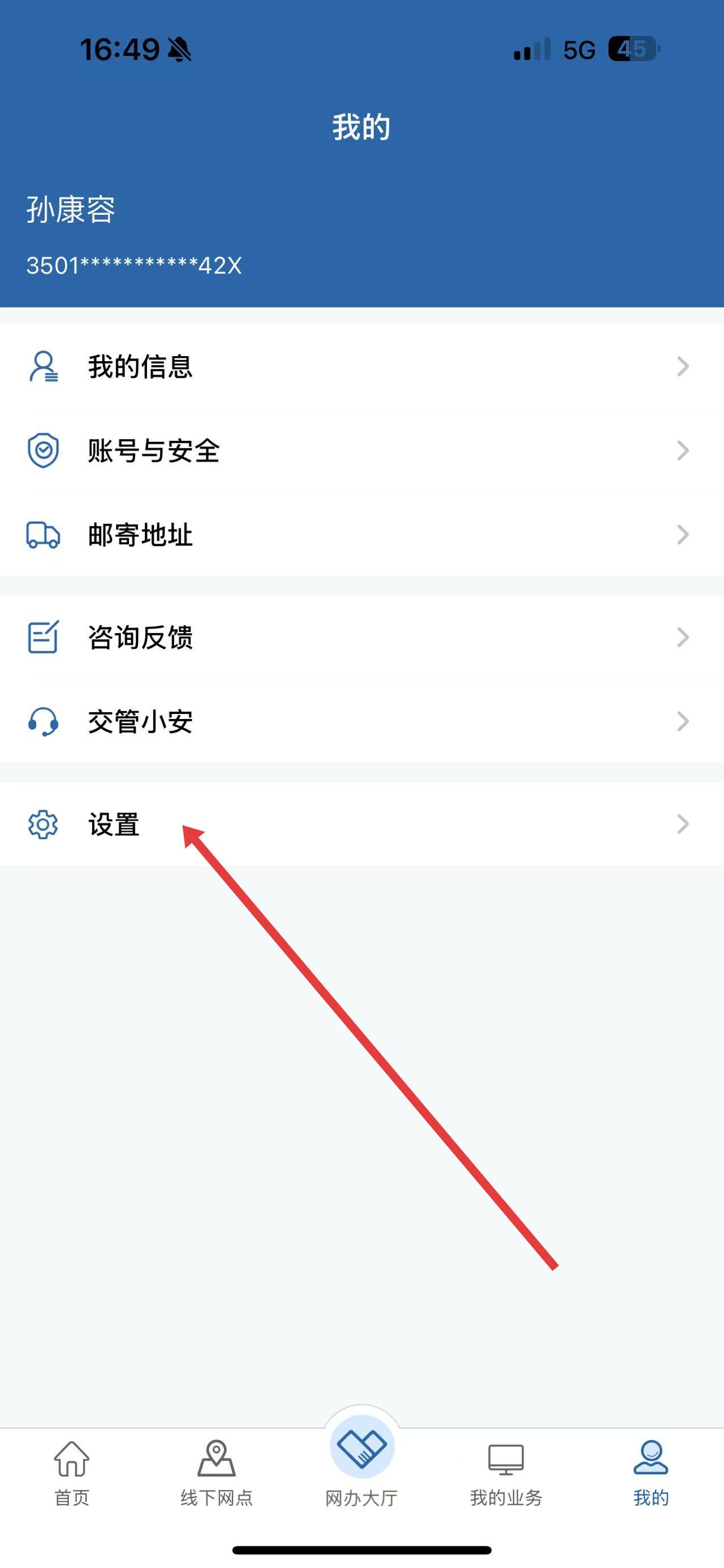Viewport: 724px width, 1568px height.
Task: Select the 我的 tab
Action: 650,1472
